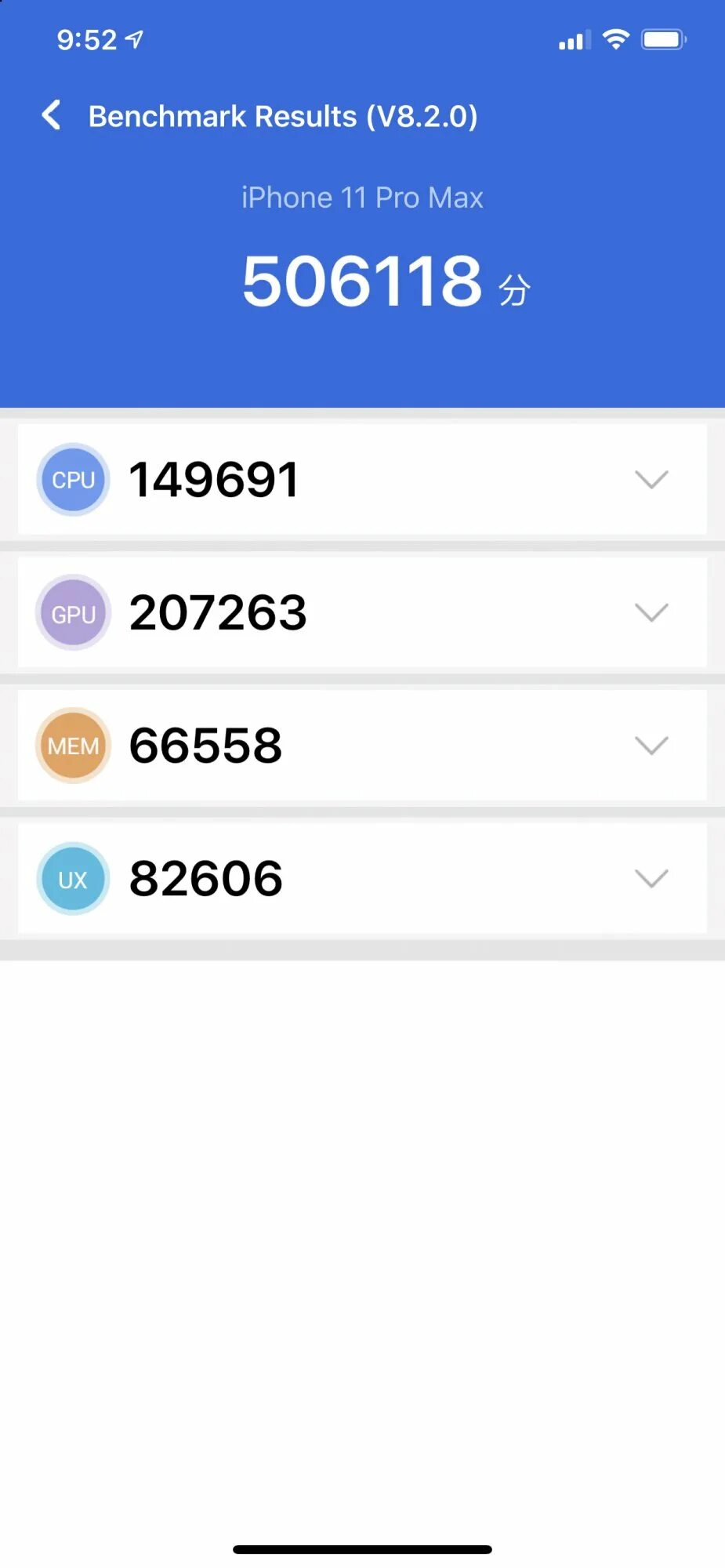Expand the CPU score details
Viewport: 725px width, 1568px height.
pyautogui.click(x=651, y=479)
